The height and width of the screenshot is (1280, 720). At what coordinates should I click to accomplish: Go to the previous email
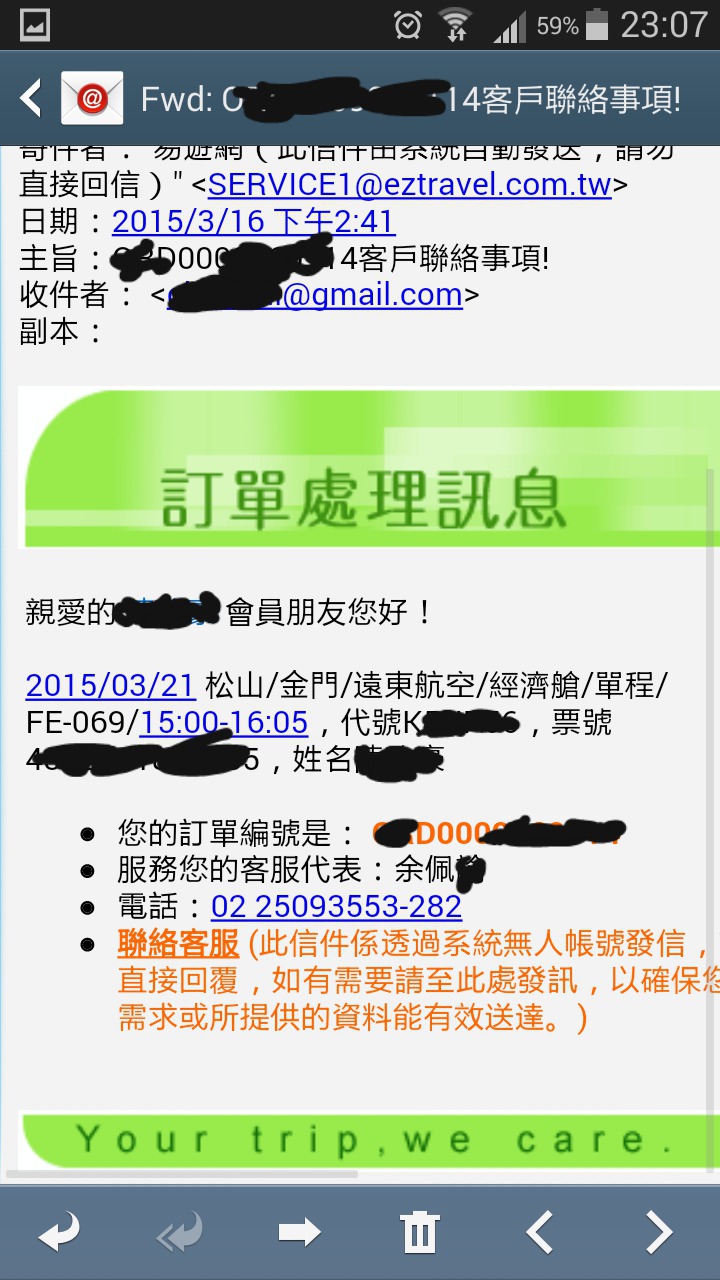point(540,1232)
